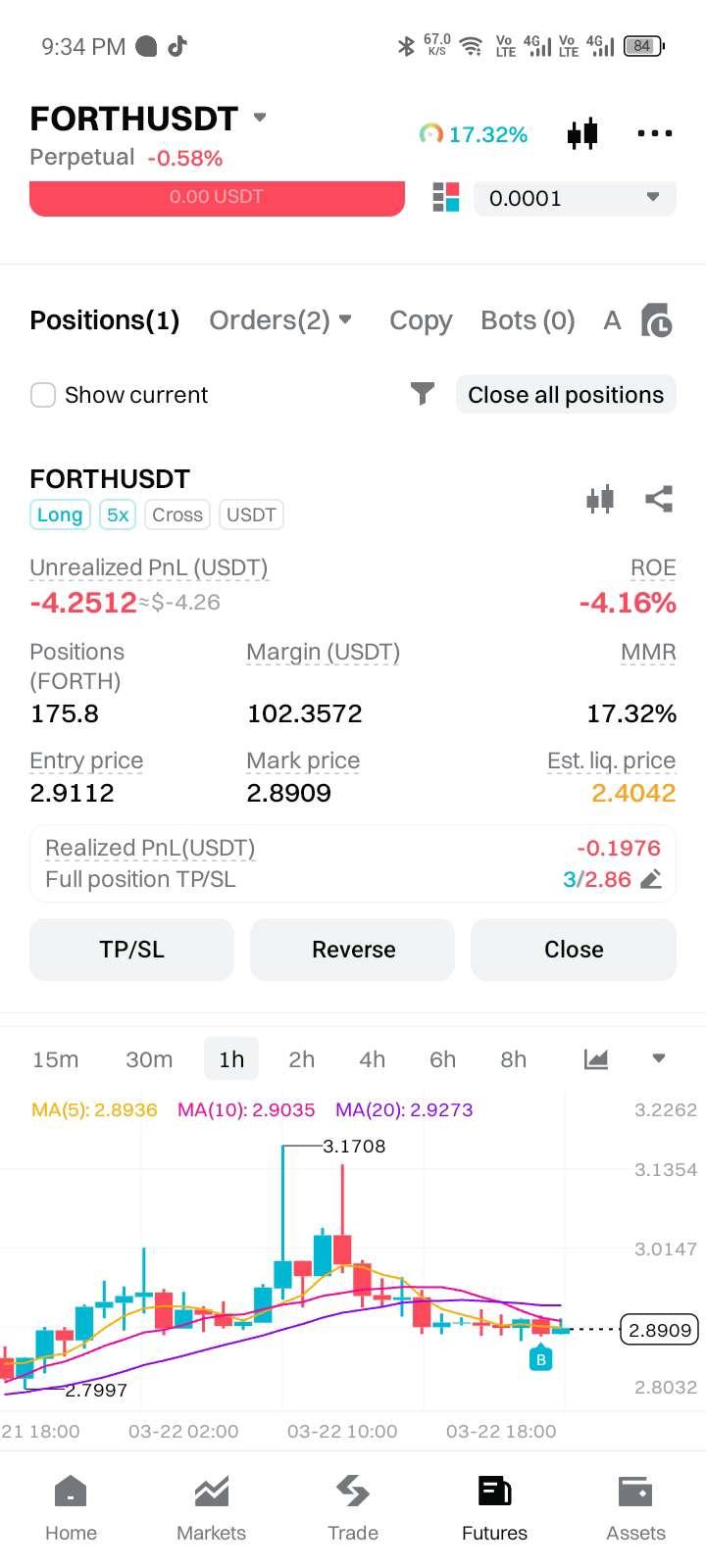Open the order history clock icon
The image size is (706, 1568).
[x=656, y=320]
